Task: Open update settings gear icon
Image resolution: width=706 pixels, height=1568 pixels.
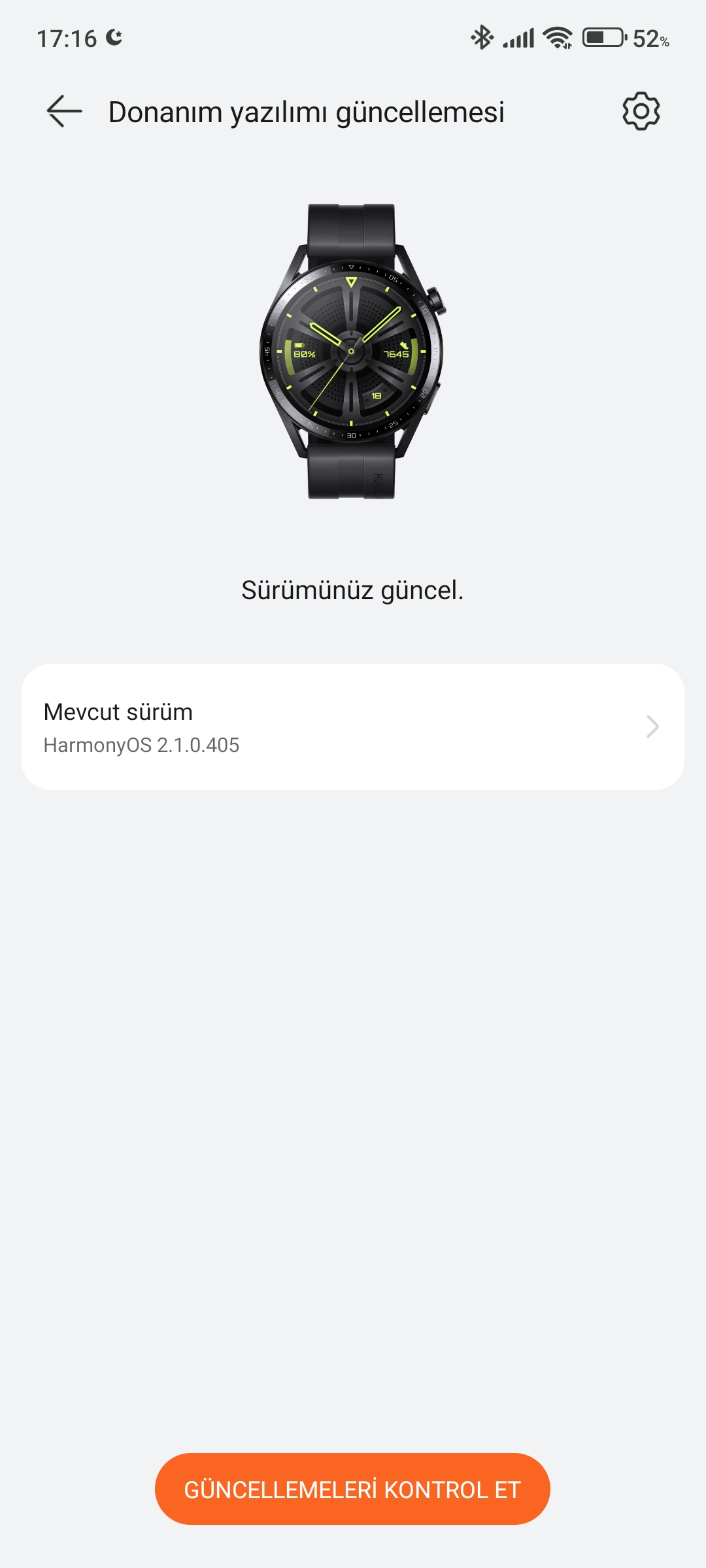Action: coord(641,111)
